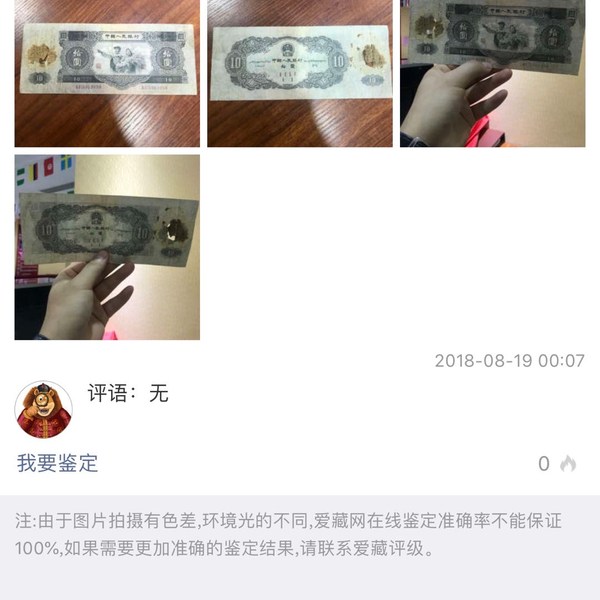
Task: Open the third photo of the hand-held banknote
Action: [x=492, y=73]
